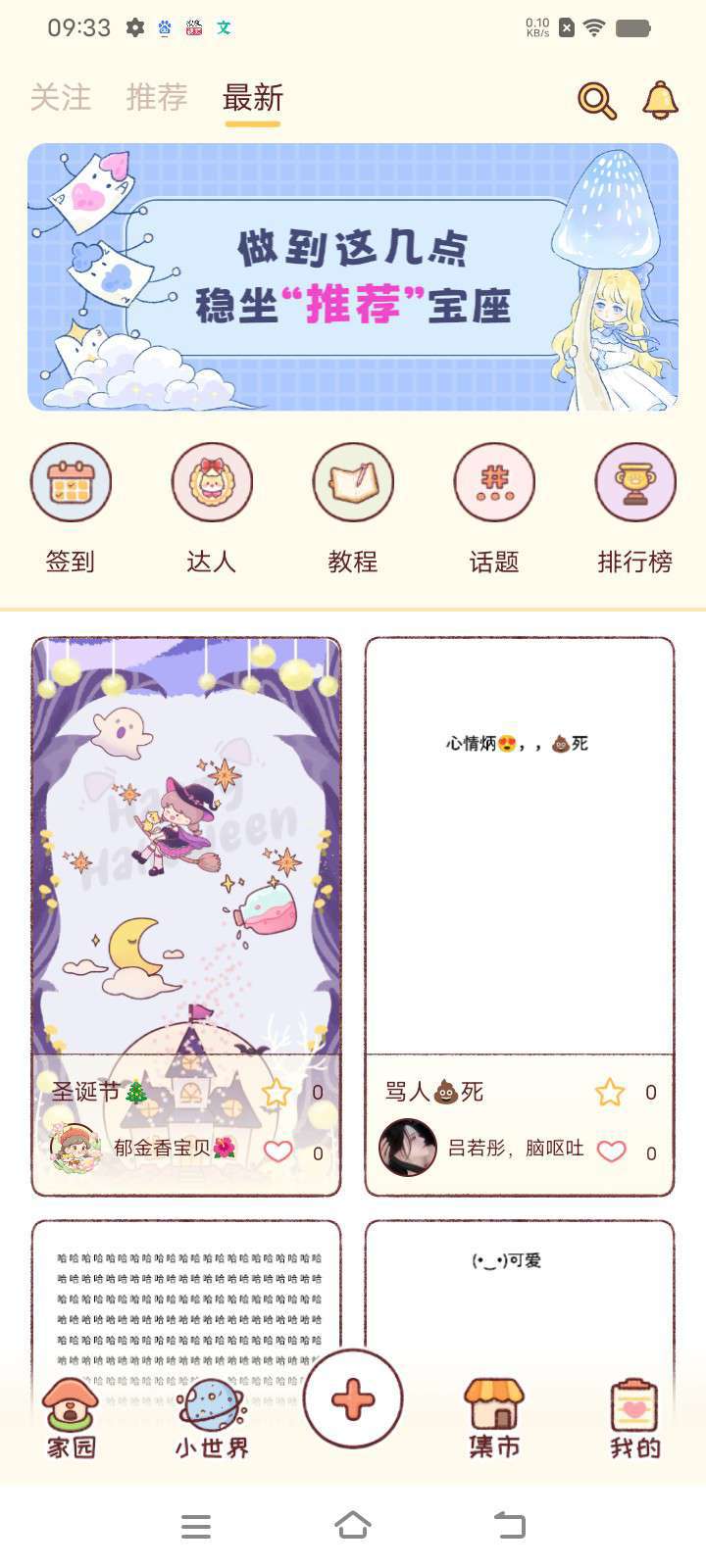Star the 骂人死 post

click(x=610, y=1092)
